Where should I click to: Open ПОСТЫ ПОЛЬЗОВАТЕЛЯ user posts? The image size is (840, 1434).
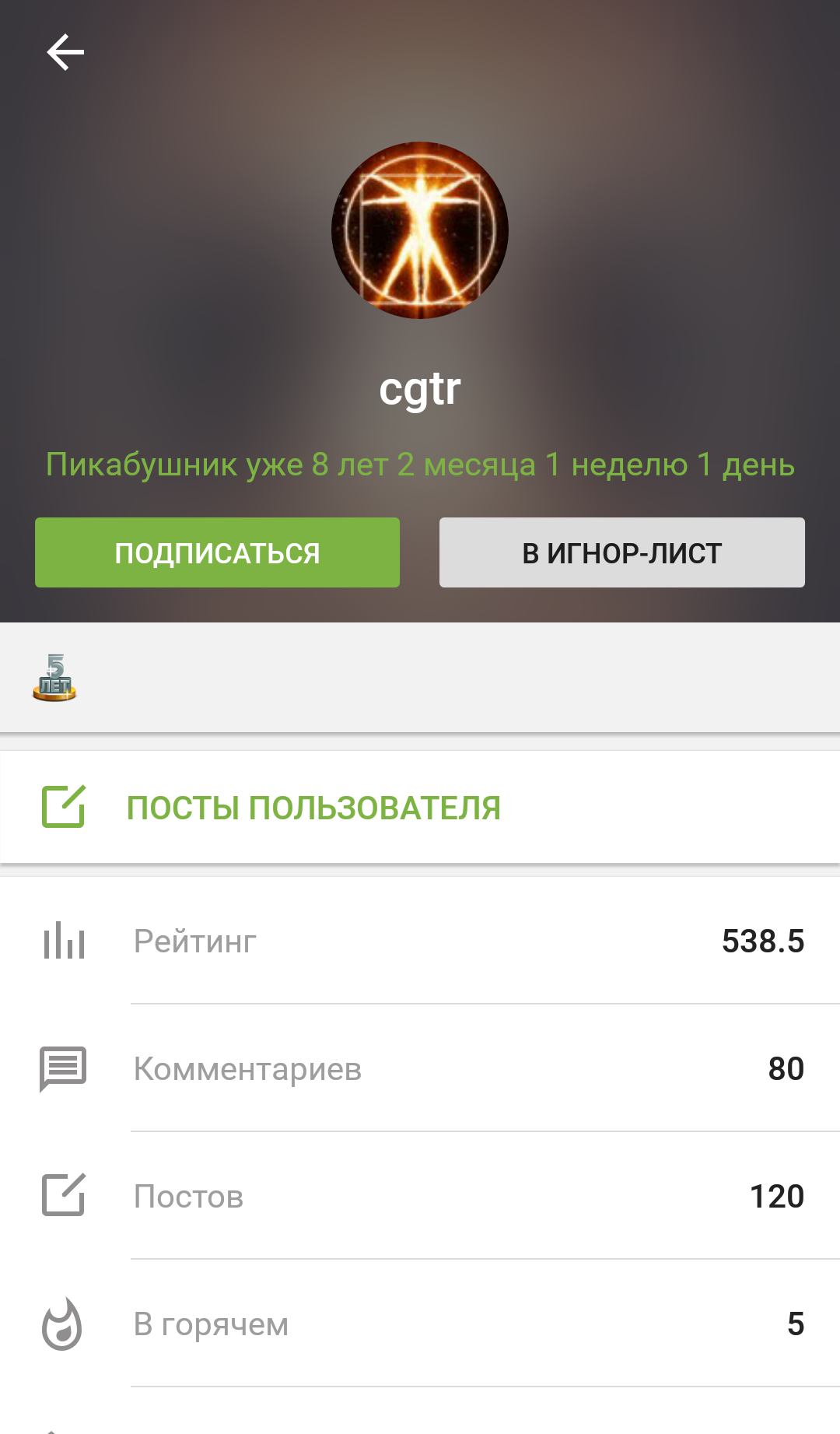pos(313,808)
